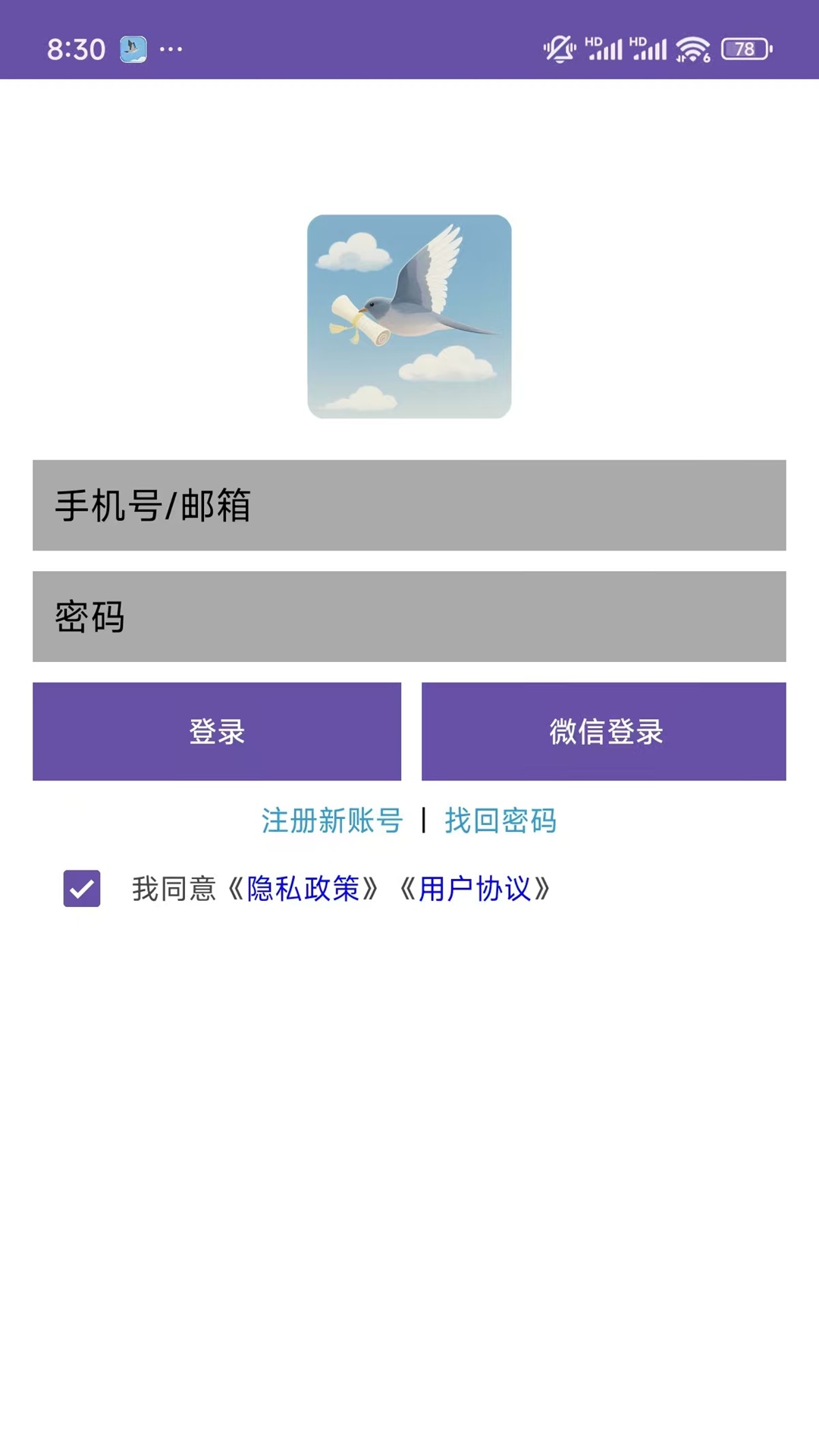Tap the clock showing 8:30
Viewport: 819px width, 1456px height.
point(75,49)
